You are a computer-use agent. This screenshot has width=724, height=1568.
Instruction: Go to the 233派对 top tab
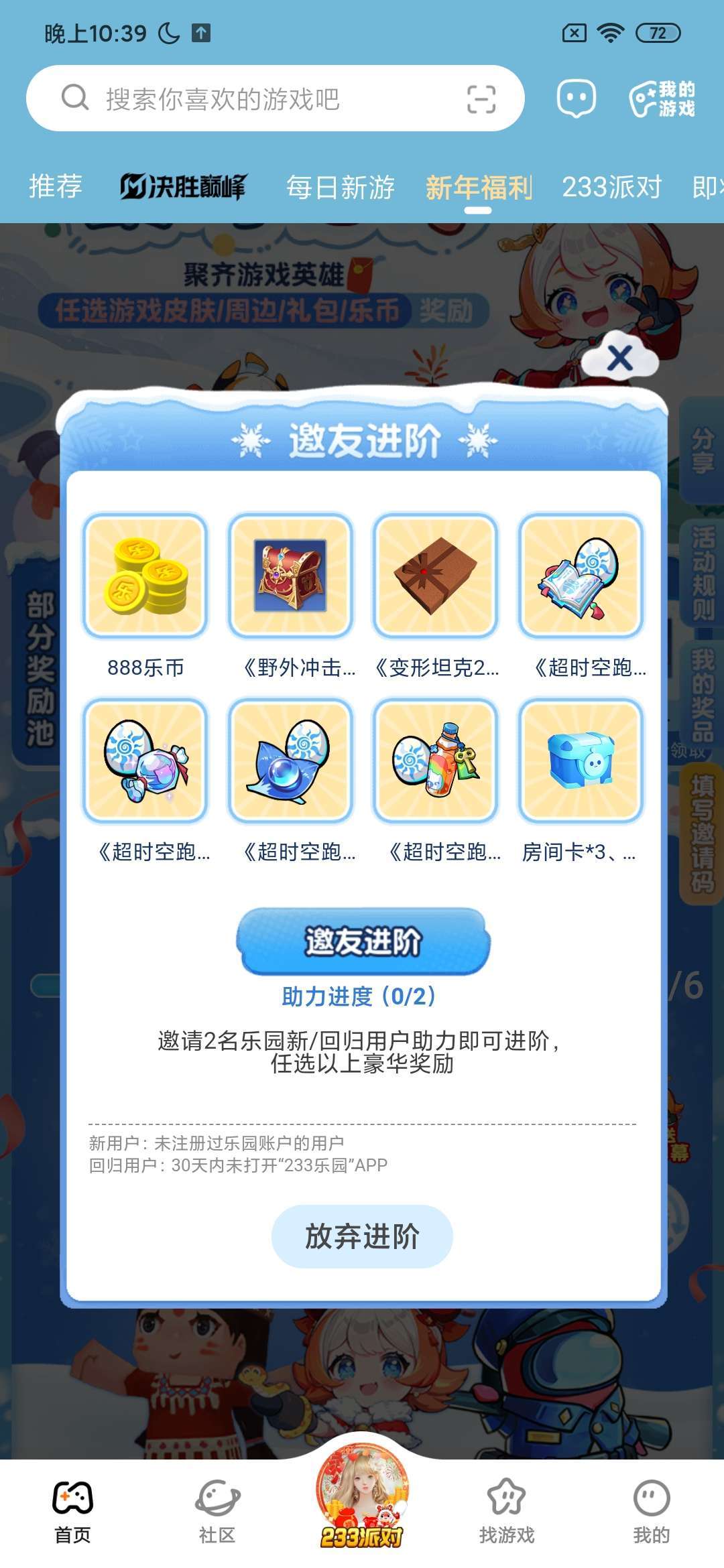(x=611, y=187)
